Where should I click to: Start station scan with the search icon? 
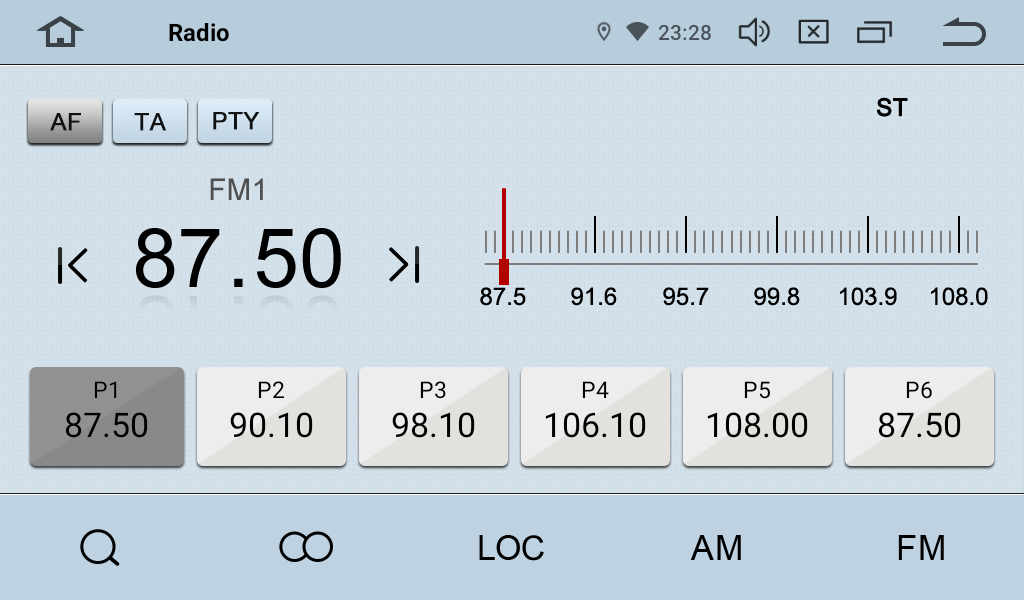click(x=100, y=548)
